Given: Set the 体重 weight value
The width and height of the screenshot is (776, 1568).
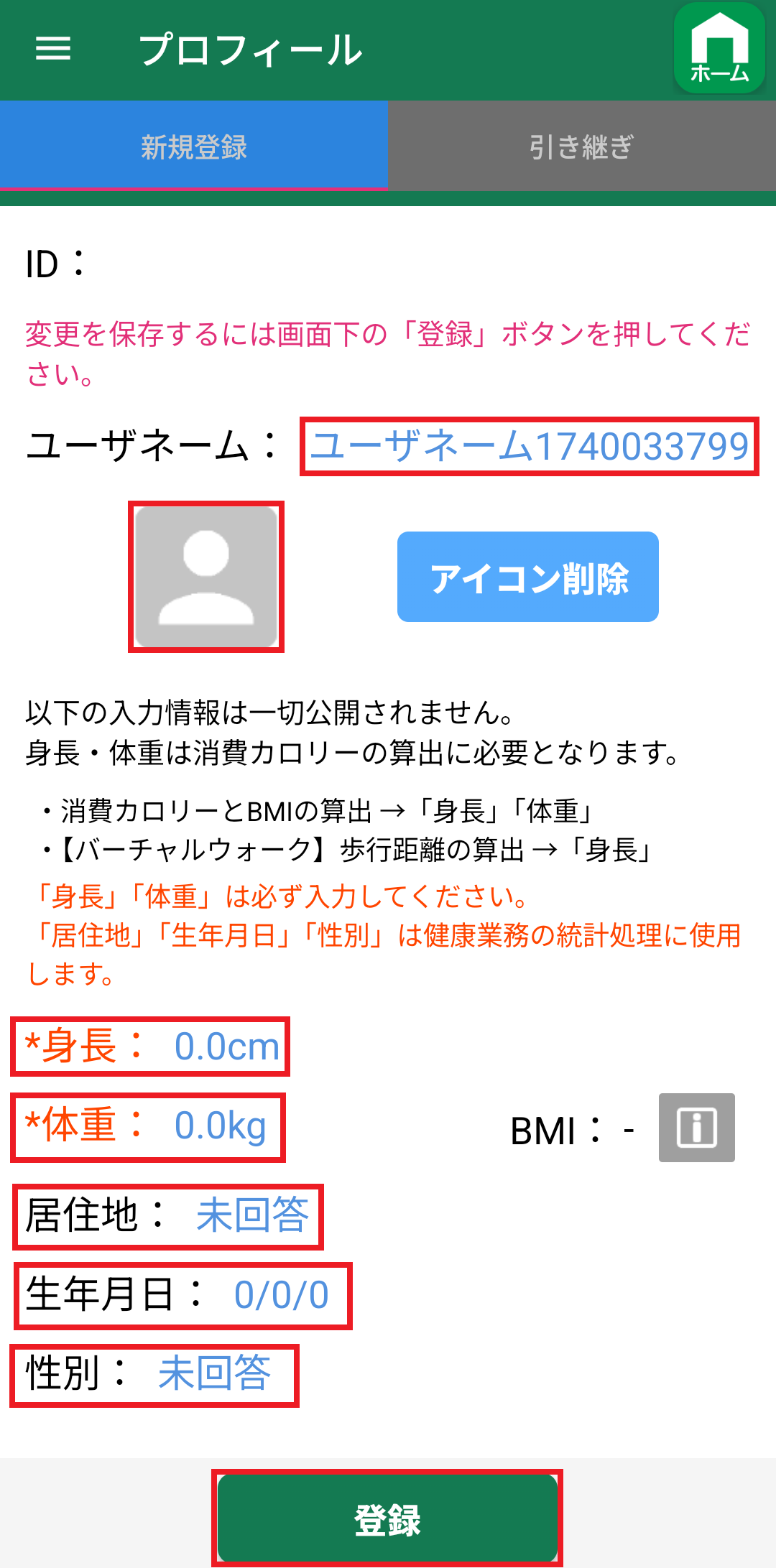Looking at the screenshot, I should 148,1128.
